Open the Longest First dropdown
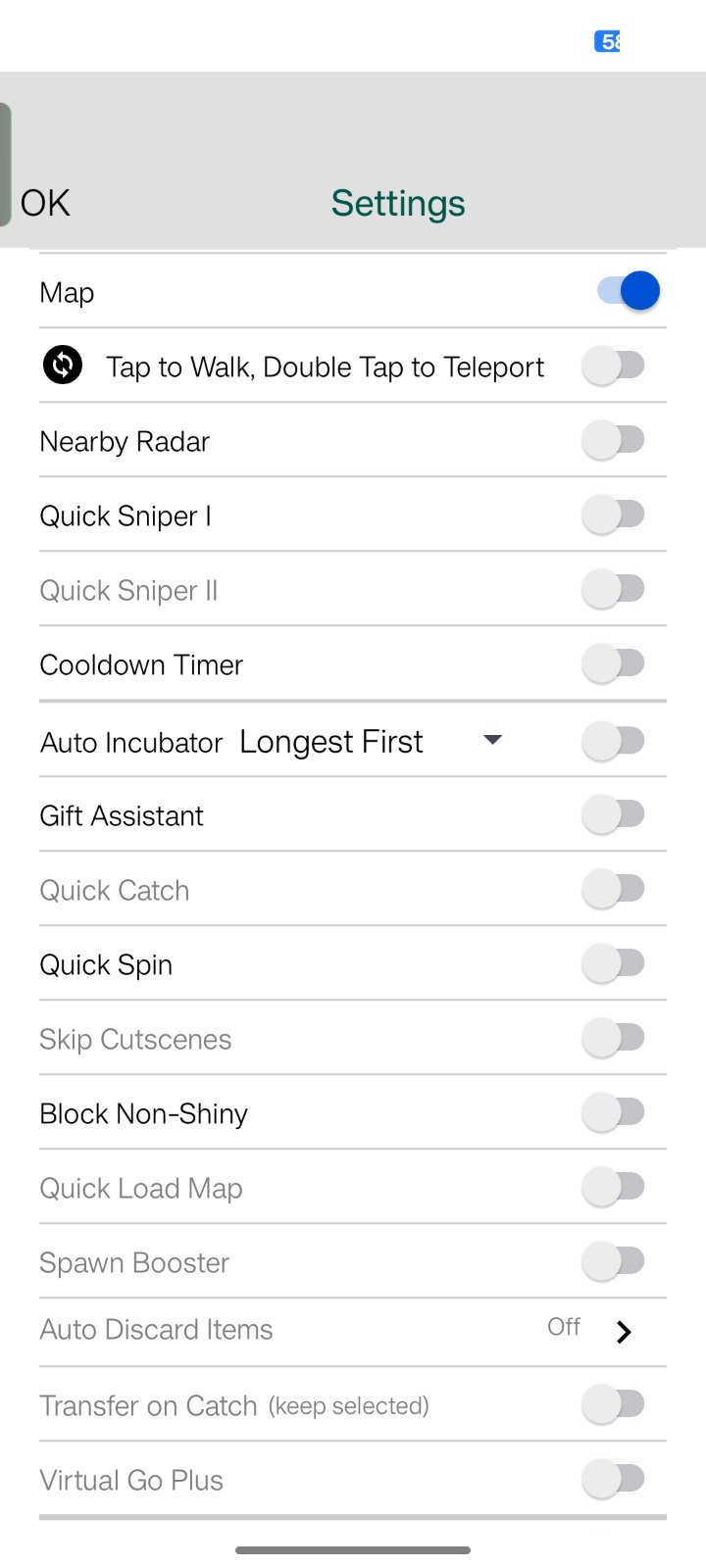This screenshot has height=1568, width=706. coord(371,742)
